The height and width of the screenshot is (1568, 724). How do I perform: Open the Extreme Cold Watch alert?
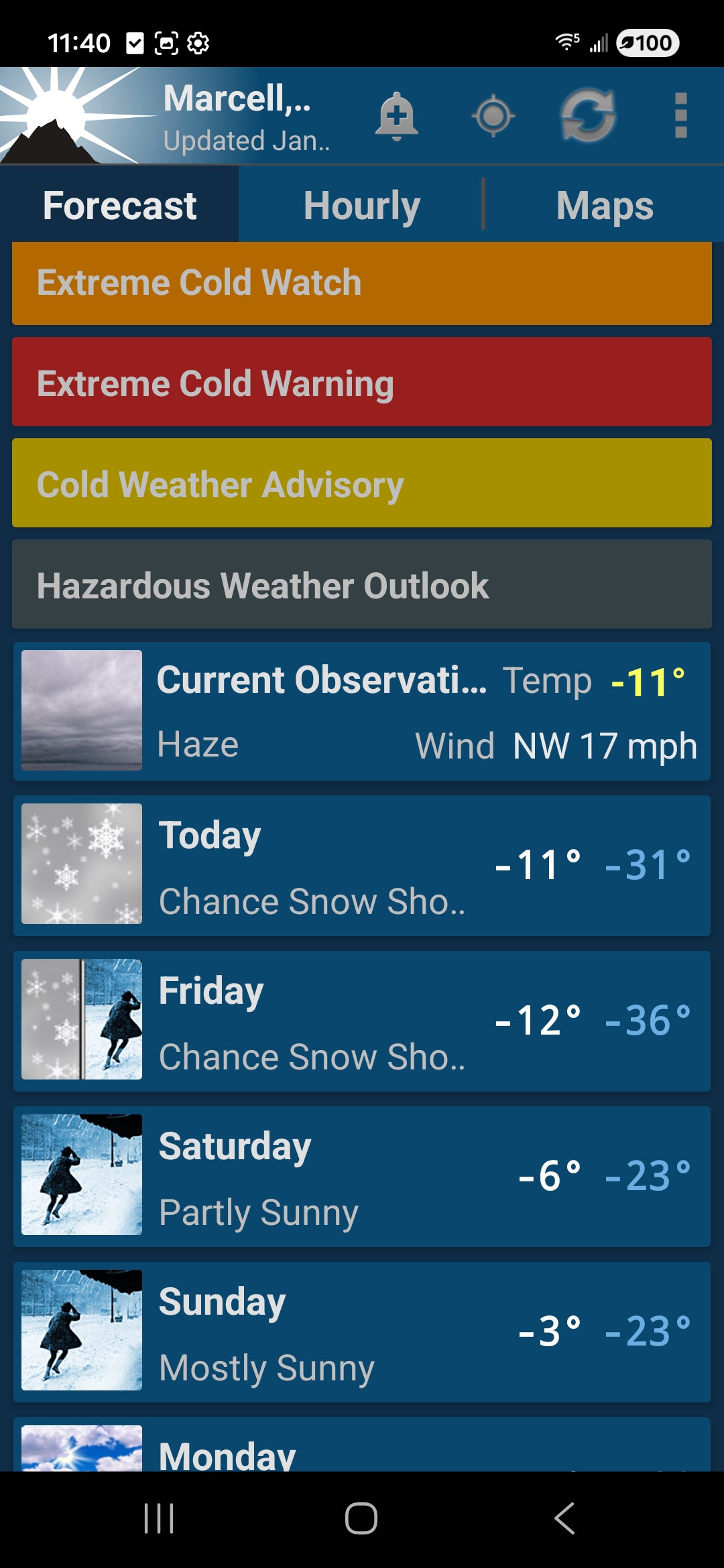coord(362,283)
